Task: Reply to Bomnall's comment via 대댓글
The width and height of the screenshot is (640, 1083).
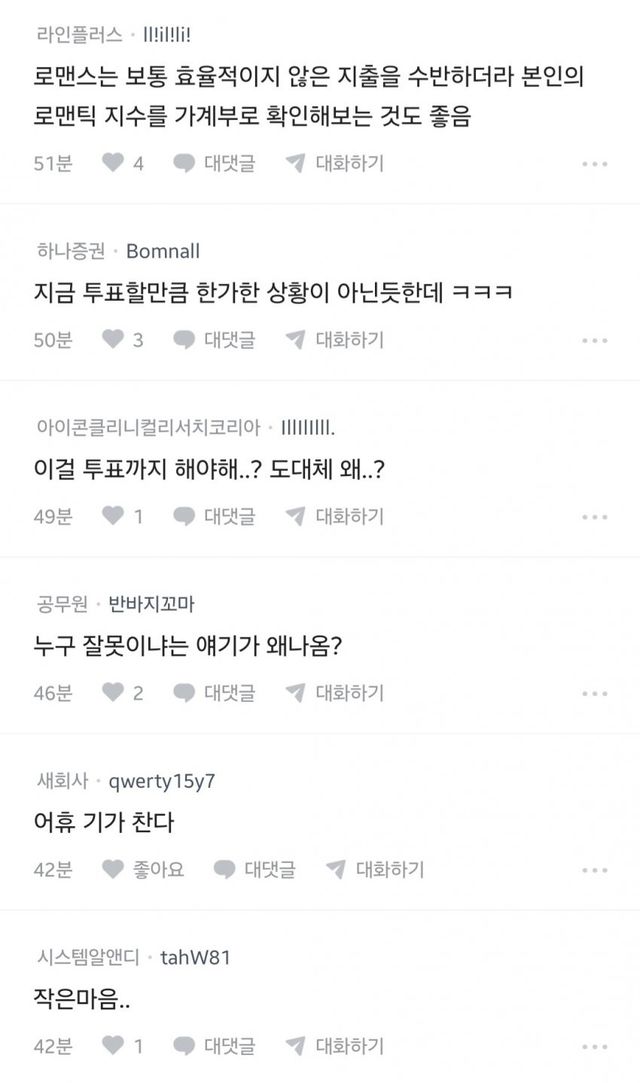Action: point(213,340)
